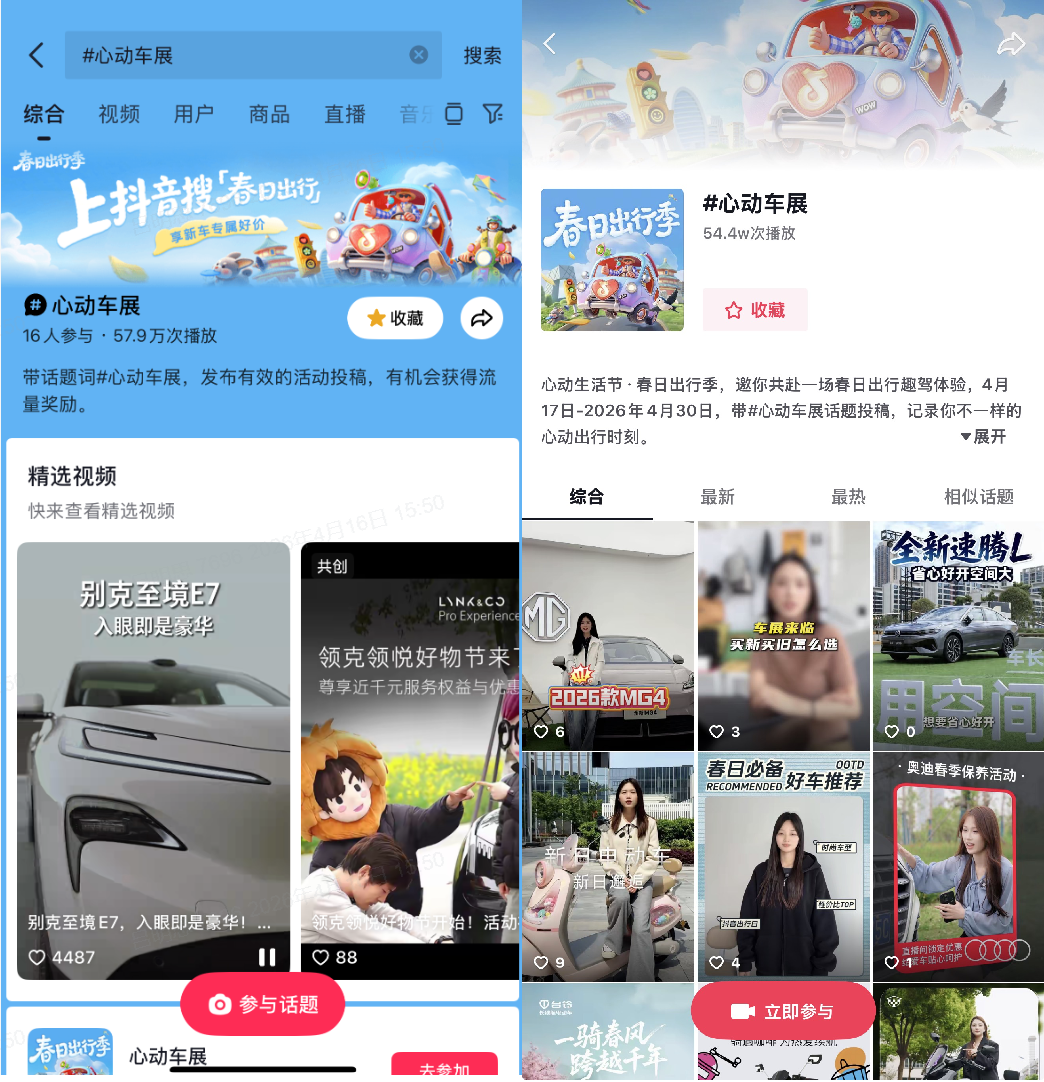Open the 2026款MG4 video tile
This screenshot has width=1044, height=1082.
click(608, 635)
